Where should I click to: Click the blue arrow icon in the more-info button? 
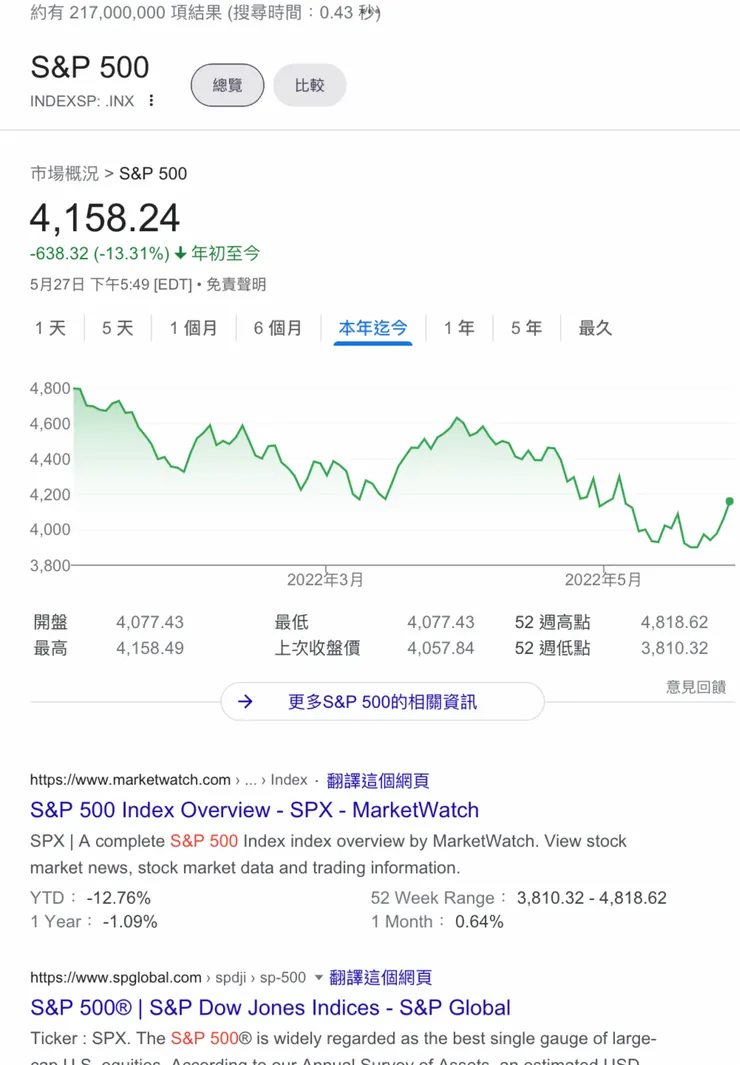[245, 701]
